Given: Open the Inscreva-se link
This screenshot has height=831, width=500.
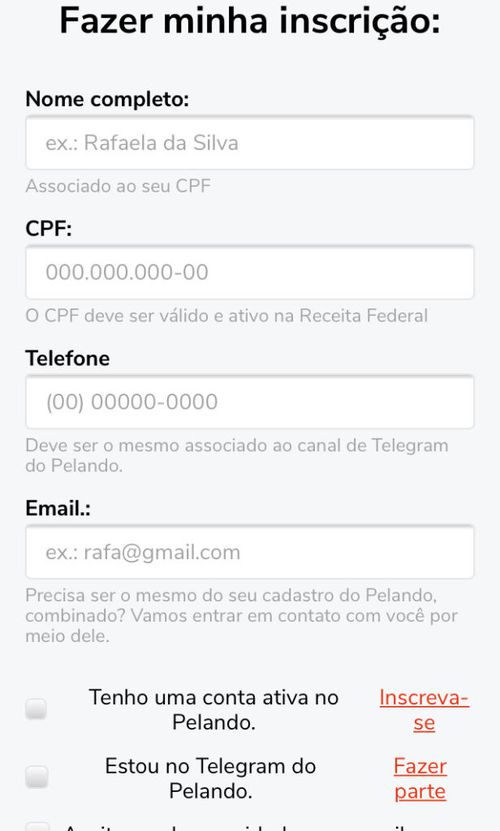Looking at the screenshot, I should pyautogui.click(x=424, y=710).
